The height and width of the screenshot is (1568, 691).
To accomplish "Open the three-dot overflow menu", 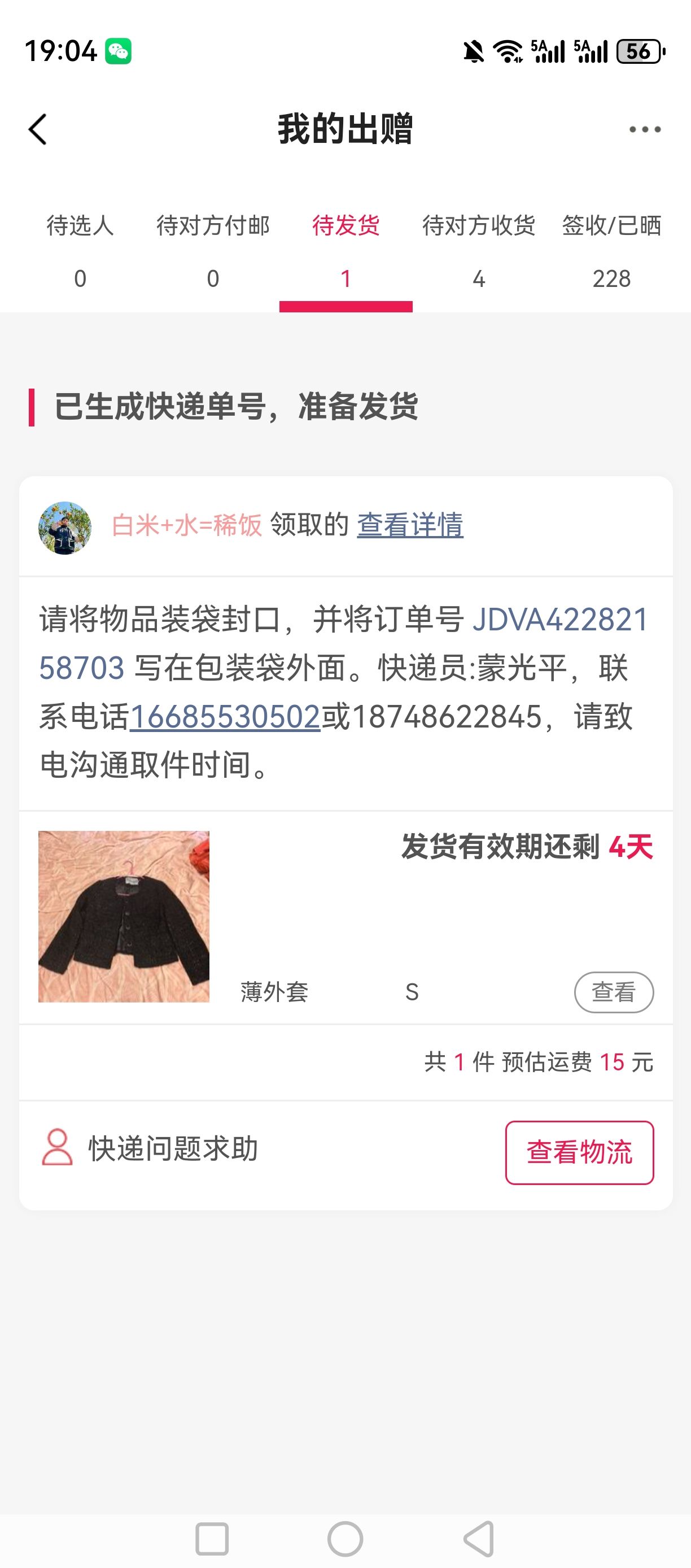I will click(x=645, y=129).
